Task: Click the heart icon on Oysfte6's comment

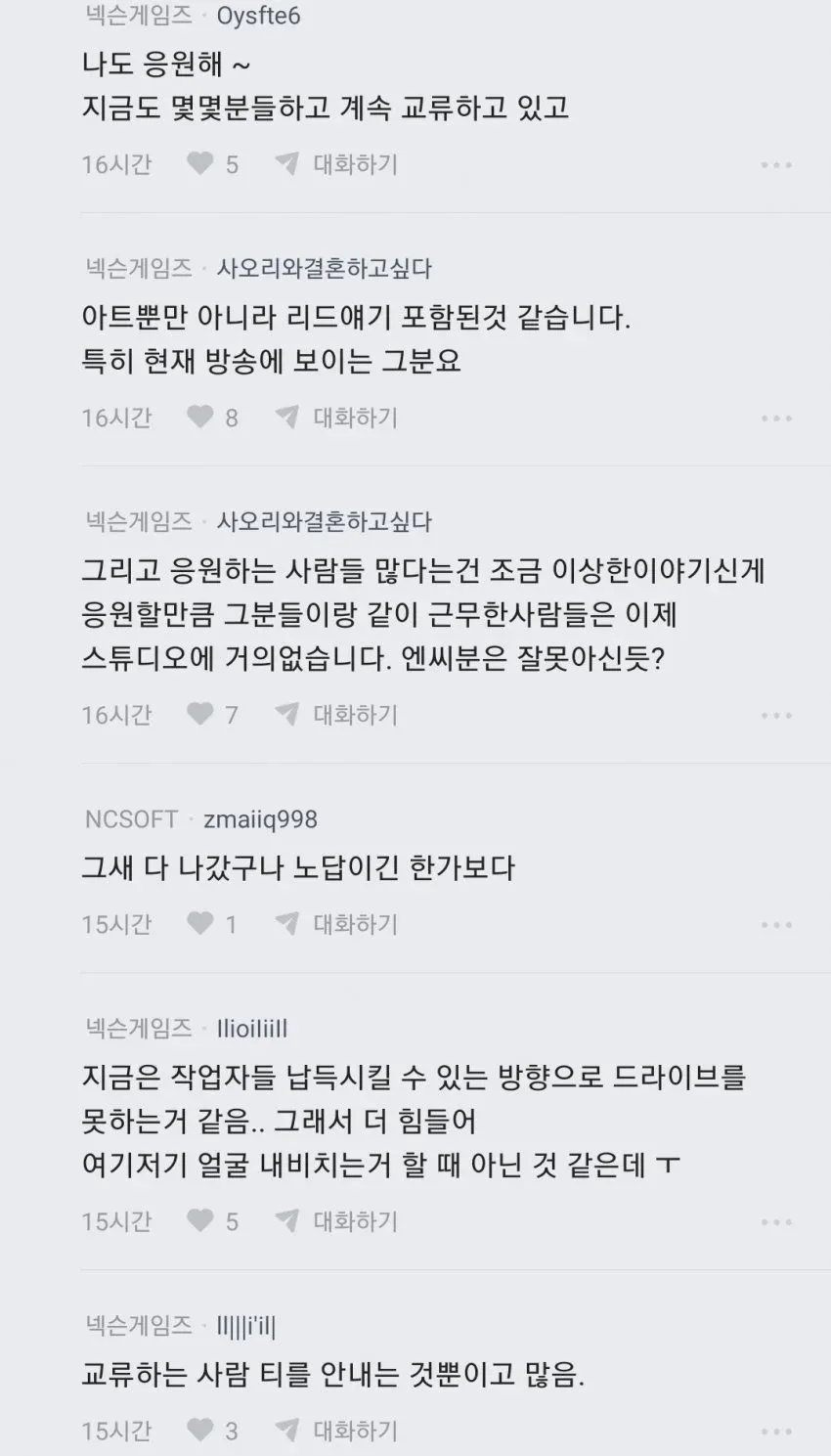Action: [x=201, y=164]
